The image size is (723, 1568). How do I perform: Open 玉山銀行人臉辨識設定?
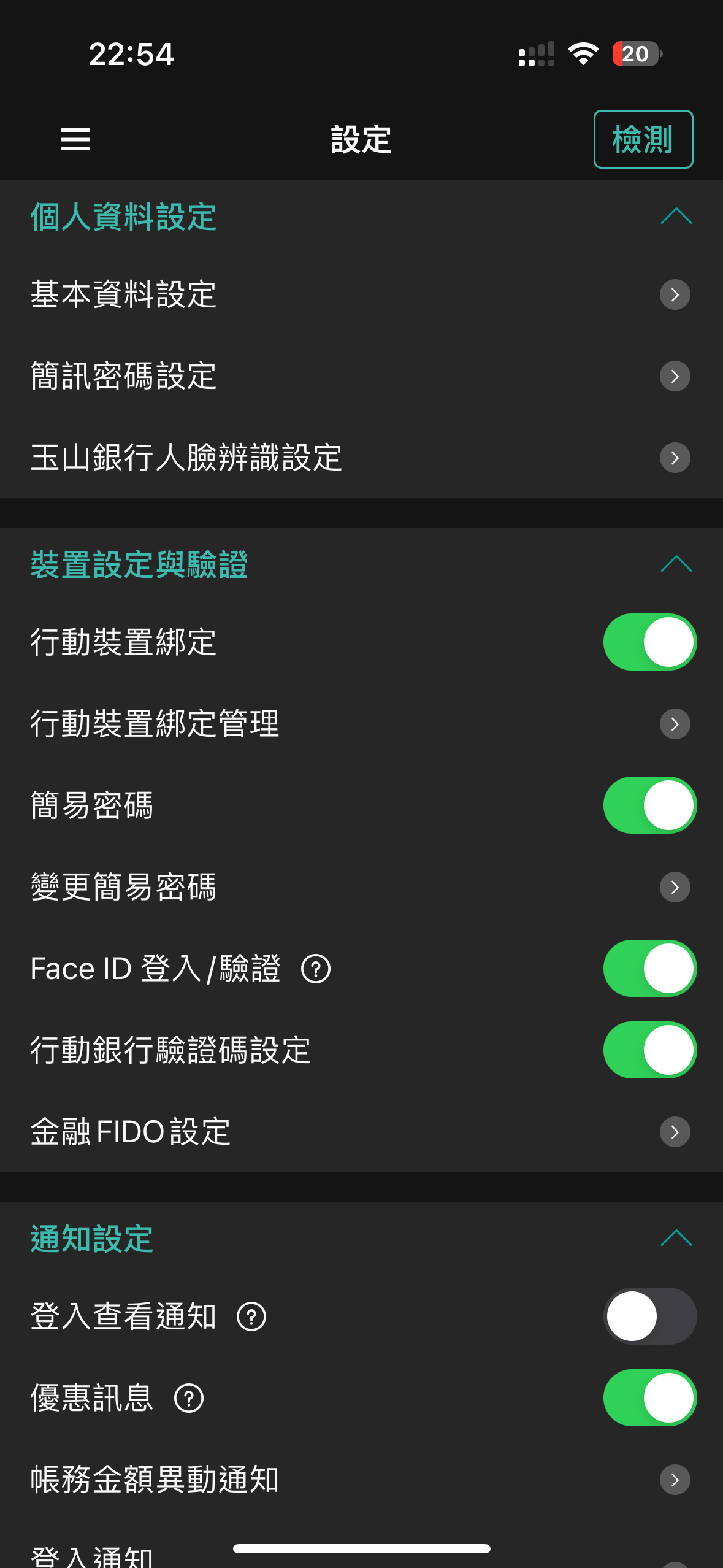pos(361,458)
